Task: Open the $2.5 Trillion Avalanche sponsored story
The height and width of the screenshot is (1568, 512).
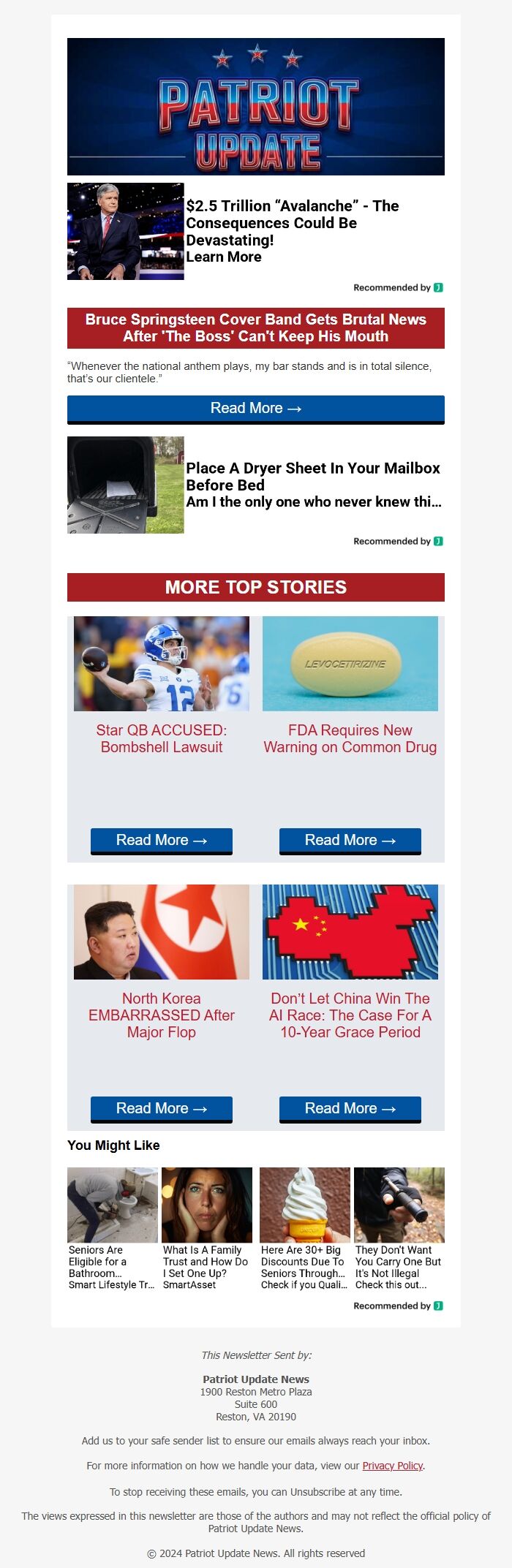Action: coord(292,223)
